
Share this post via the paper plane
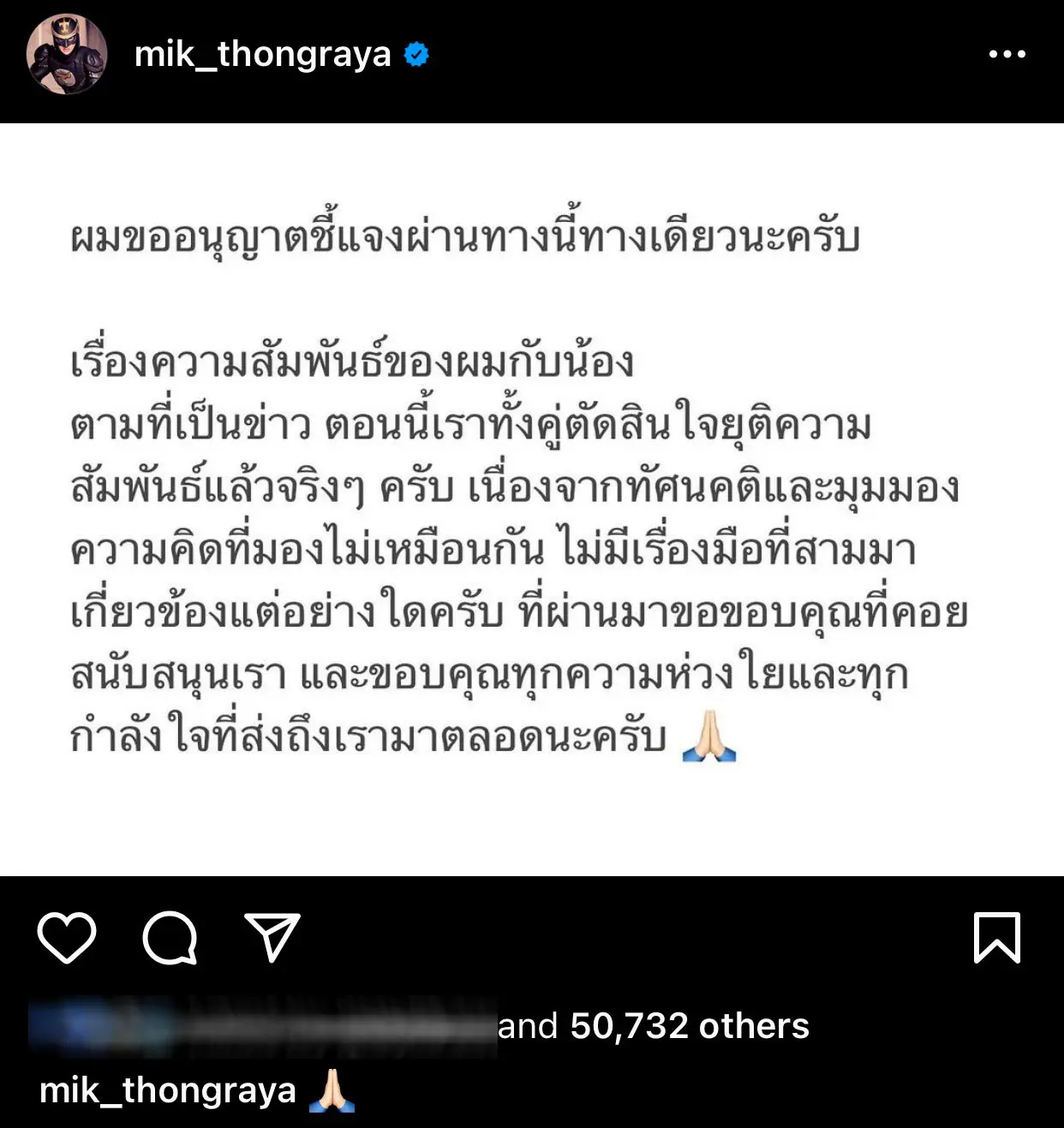tap(272, 937)
